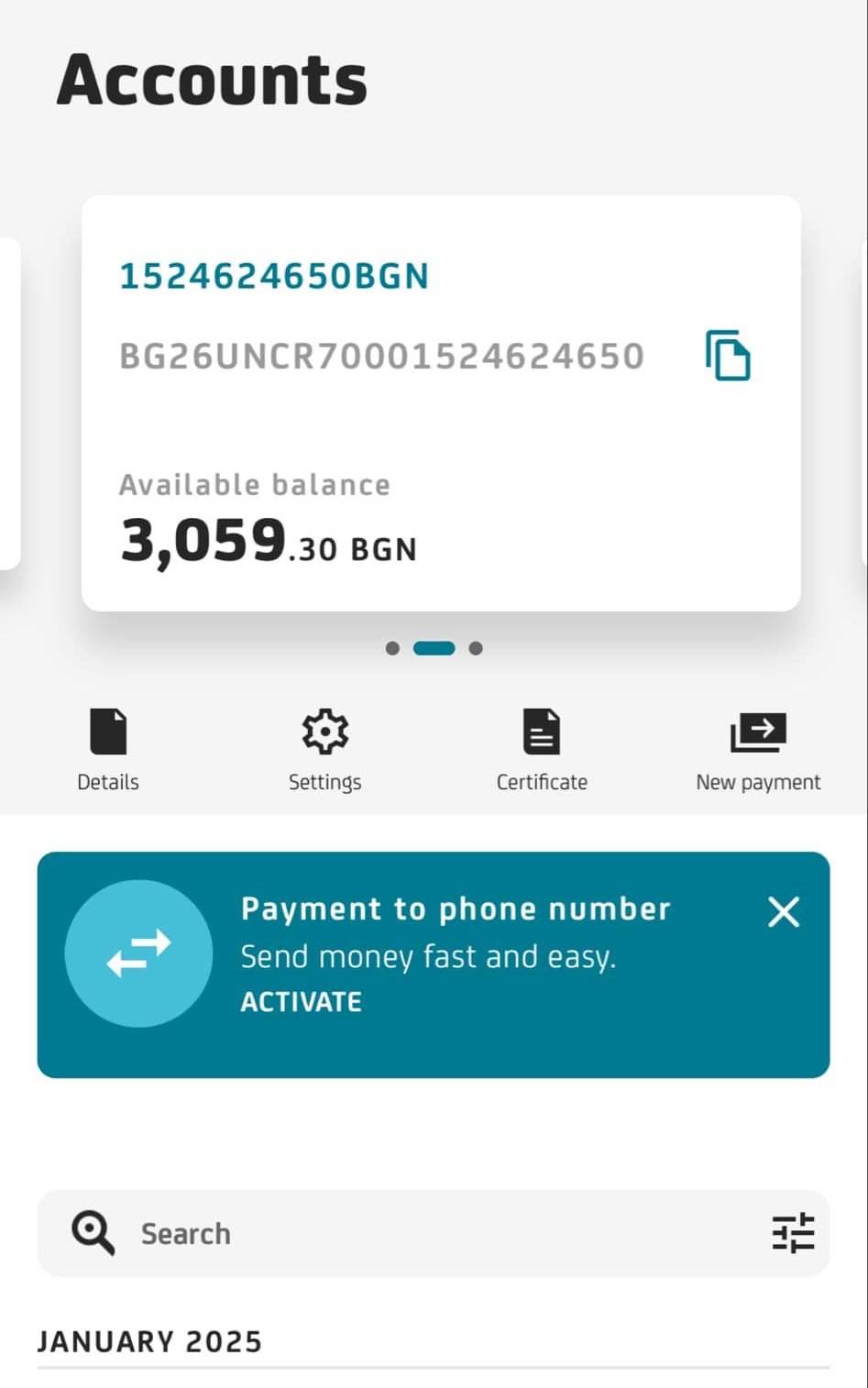Tap the transaction Search field
The height and width of the screenshot is (1388, 868).
[412, 1233]
